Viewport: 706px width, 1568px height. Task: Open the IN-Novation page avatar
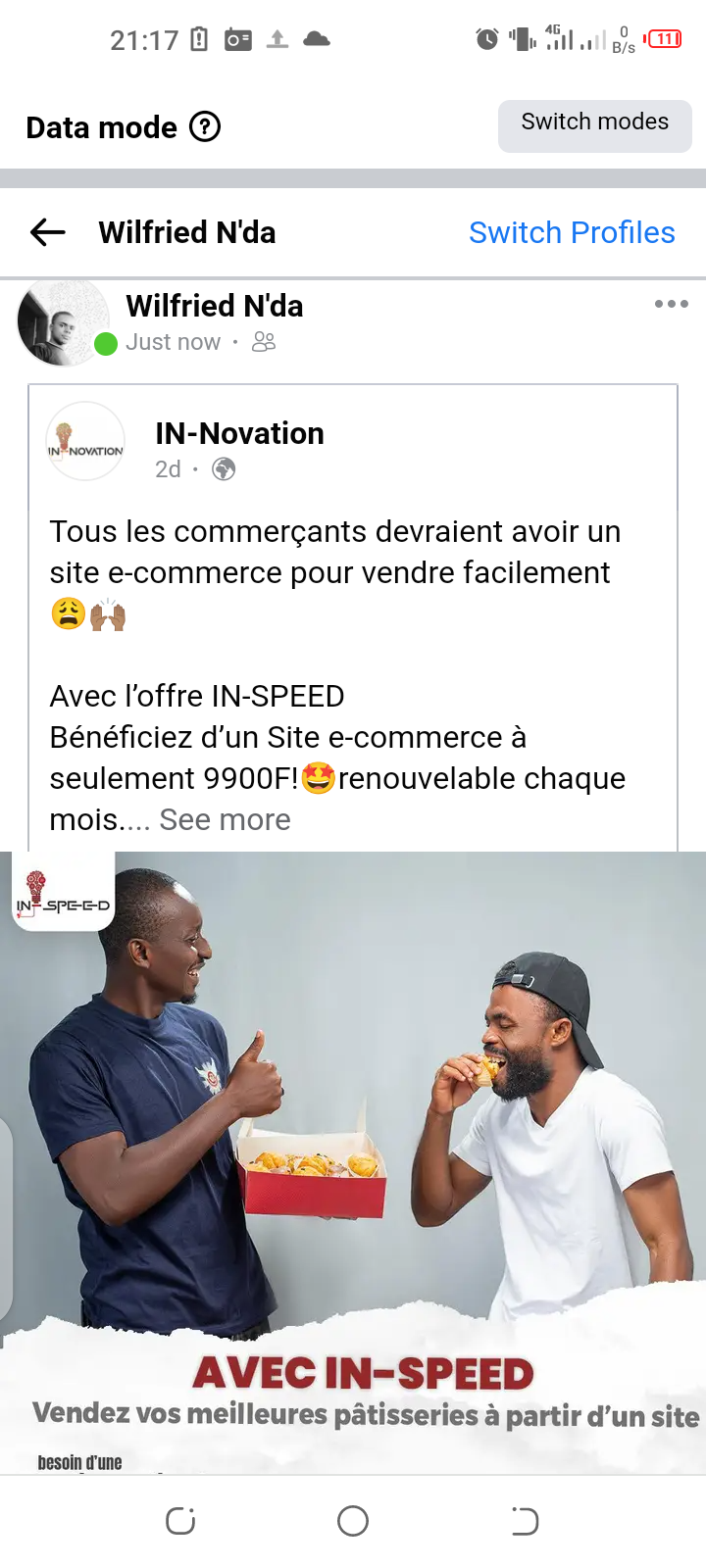pos(86,442)
